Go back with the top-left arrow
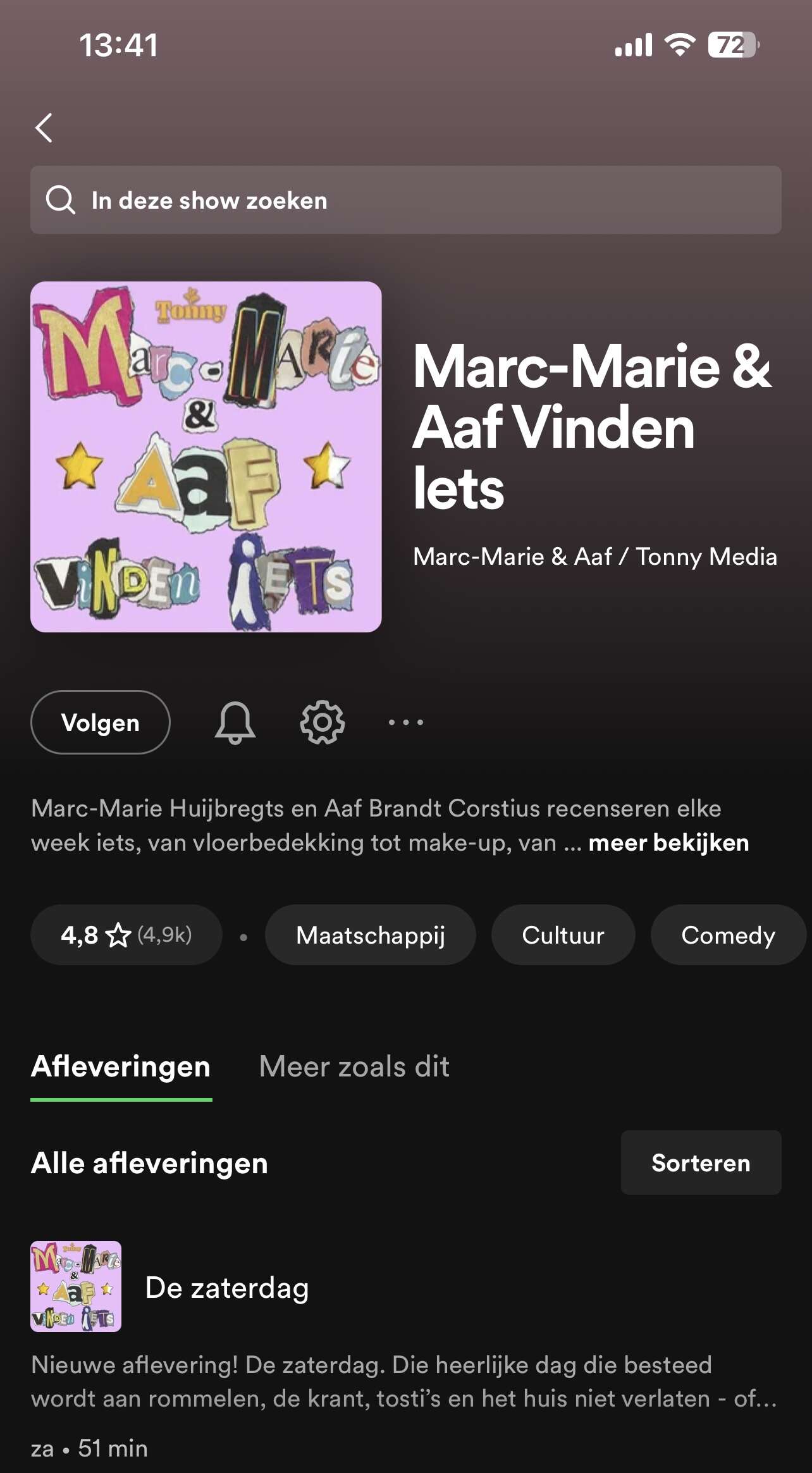812x1473 pixels. click(44, 128)
